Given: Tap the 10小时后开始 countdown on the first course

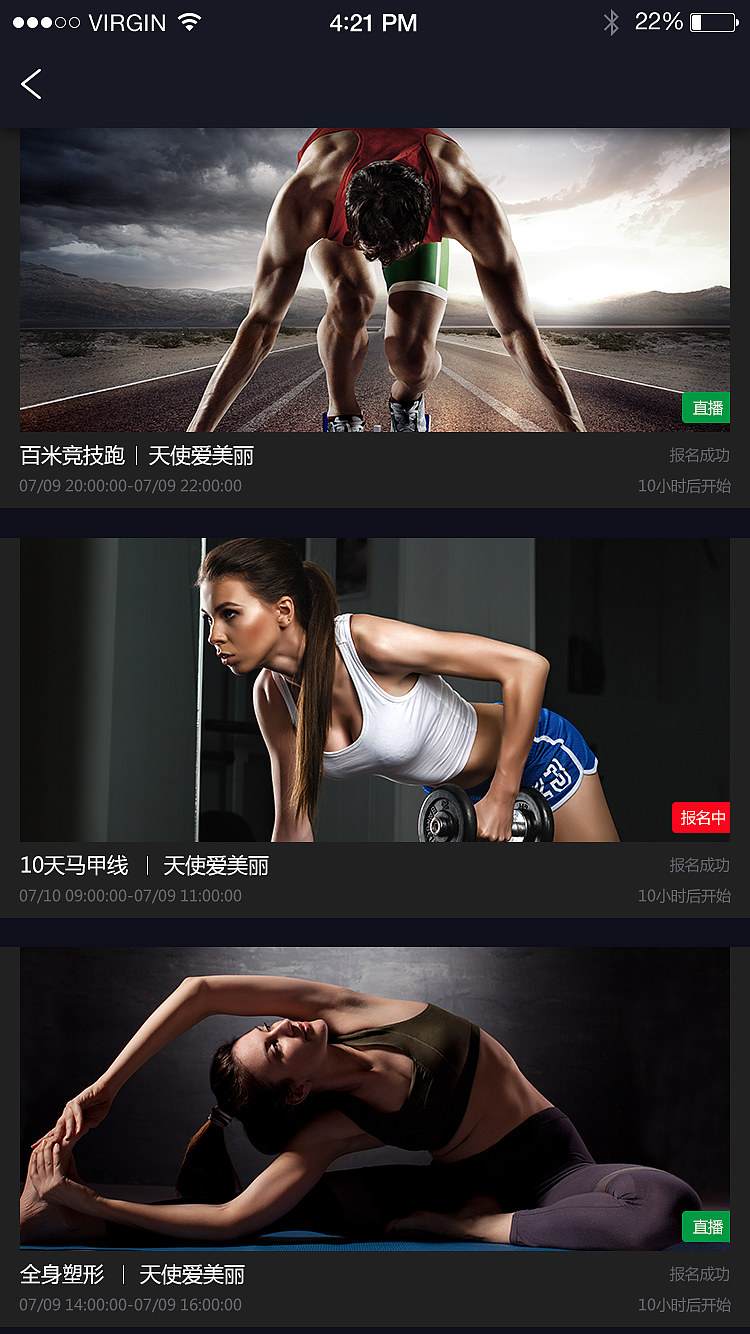Looking at the screenshot, I should coord(684,487).
